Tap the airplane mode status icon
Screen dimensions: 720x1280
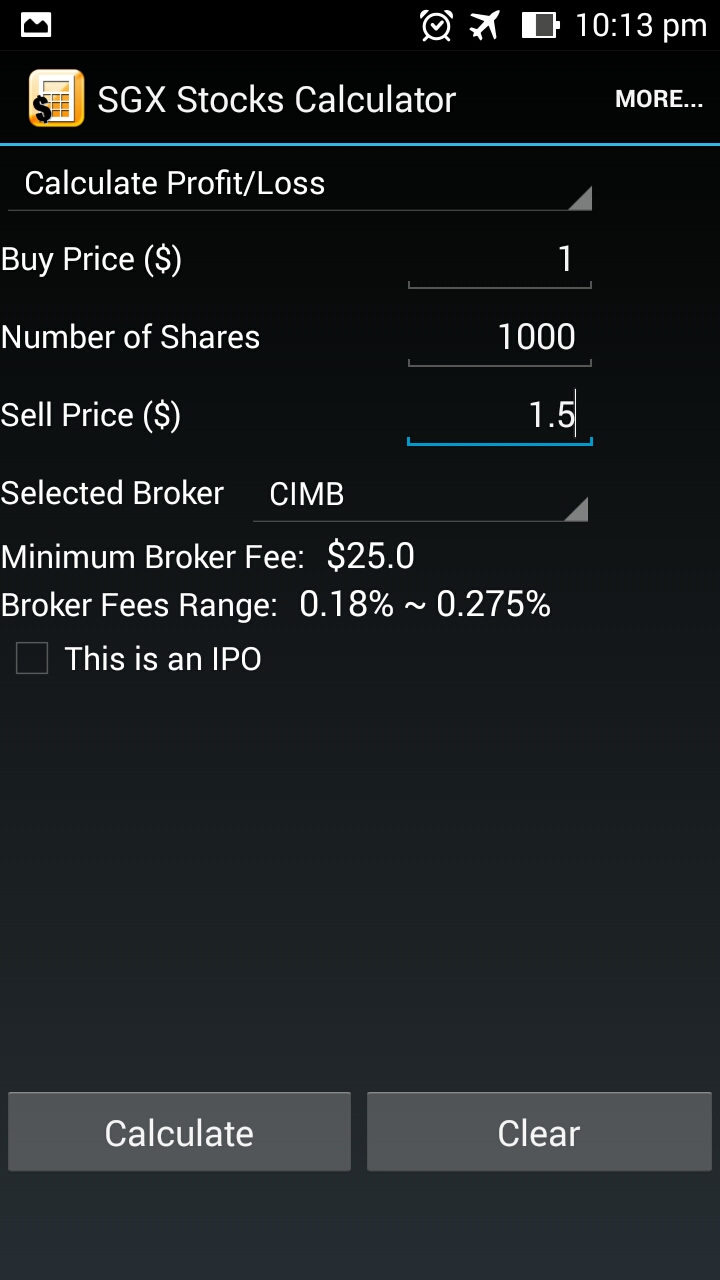(483, 26)
